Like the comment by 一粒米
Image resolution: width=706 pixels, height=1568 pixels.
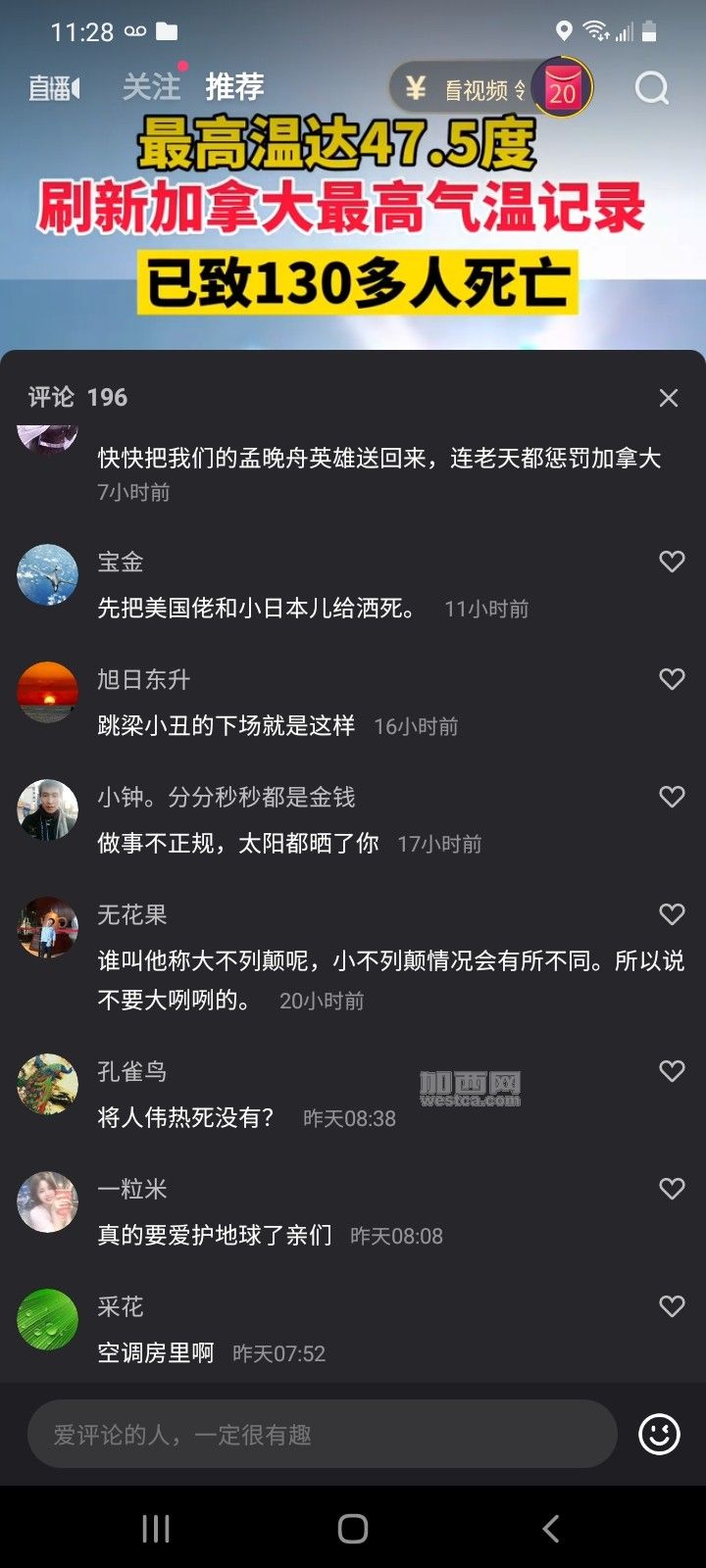[x=672, y=1189]
